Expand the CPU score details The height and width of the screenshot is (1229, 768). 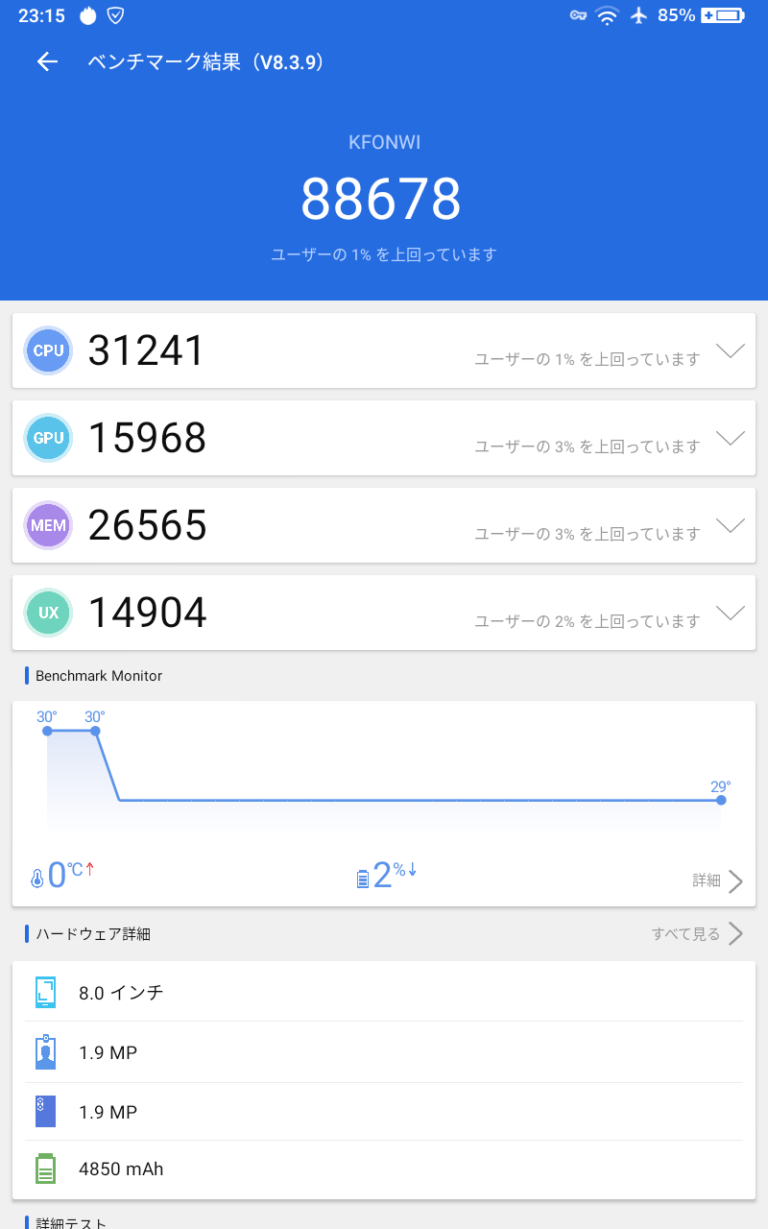click(x=731, y=351)
